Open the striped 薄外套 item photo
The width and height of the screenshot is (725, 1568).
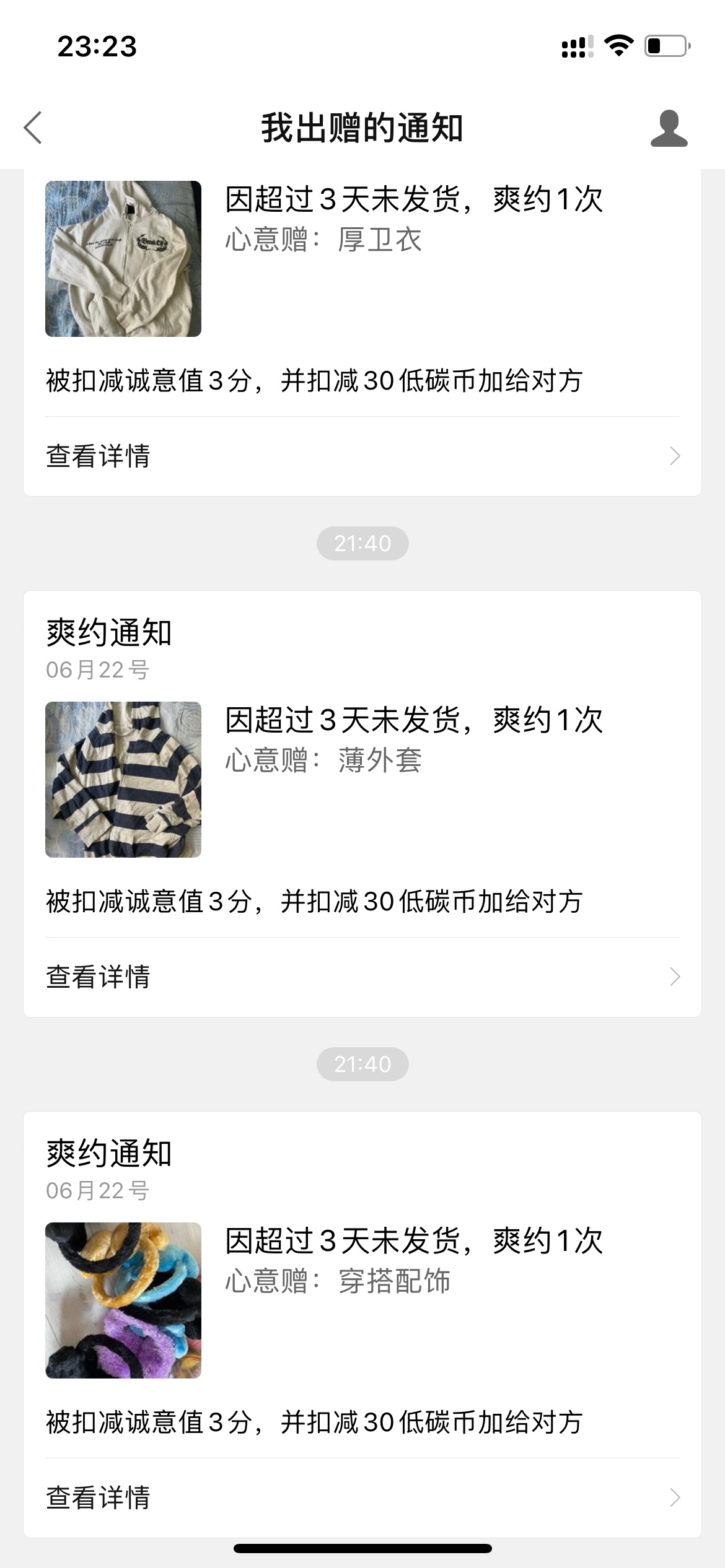coord(123,780)
